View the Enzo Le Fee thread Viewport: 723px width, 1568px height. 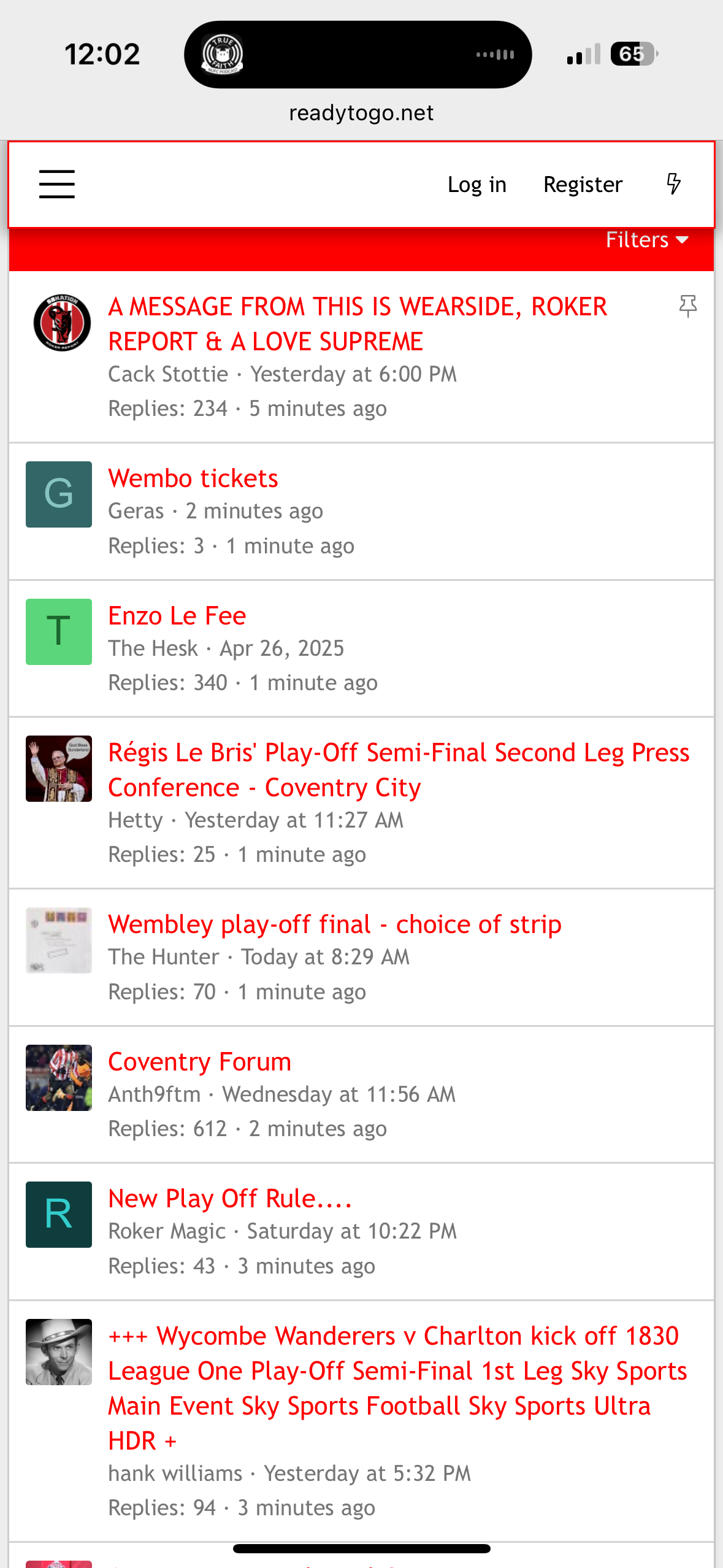(x=177, y=616)
